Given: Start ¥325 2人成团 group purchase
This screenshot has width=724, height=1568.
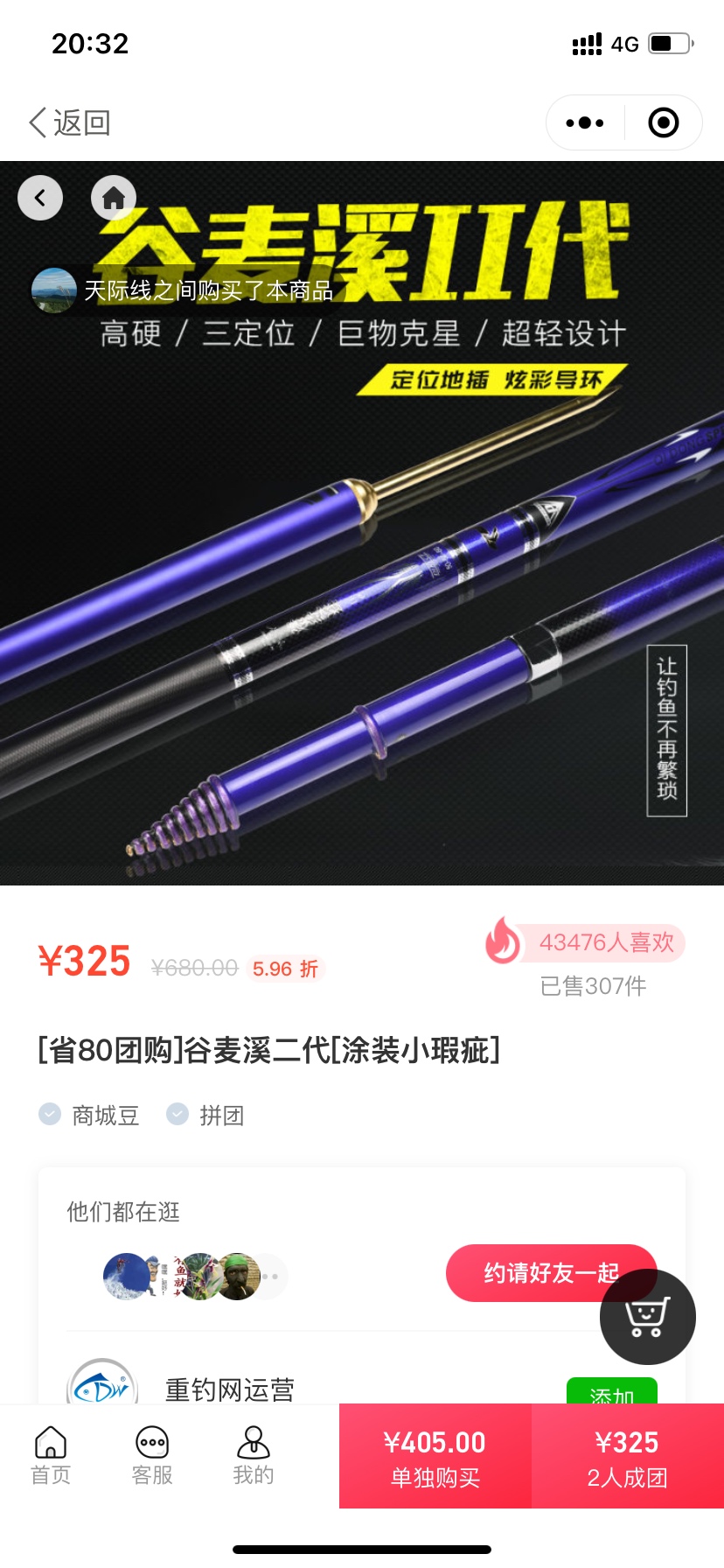Looking at the screenshot, I should tap(628, 1457).
